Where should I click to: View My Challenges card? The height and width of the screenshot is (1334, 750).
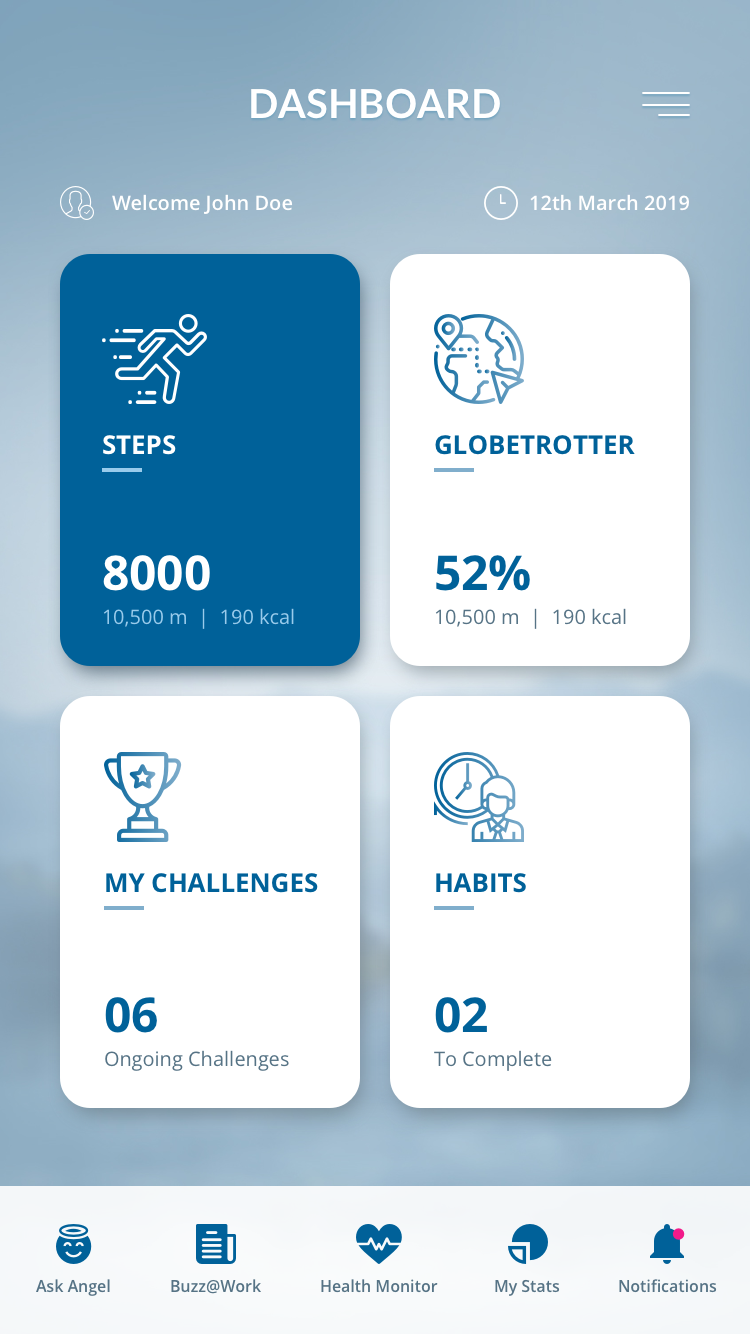(x=210, y=902)
